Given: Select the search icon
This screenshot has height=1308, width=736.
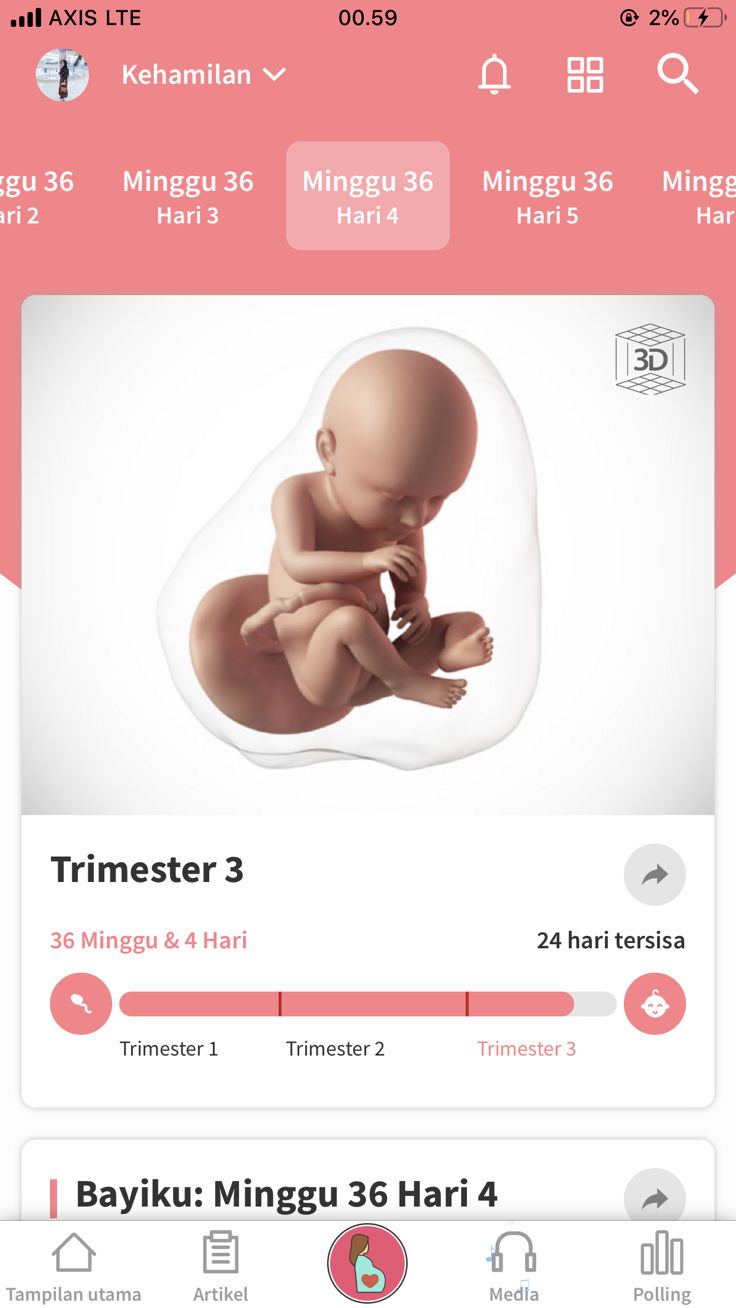Looking at the screenshot, I should (678, 76).
